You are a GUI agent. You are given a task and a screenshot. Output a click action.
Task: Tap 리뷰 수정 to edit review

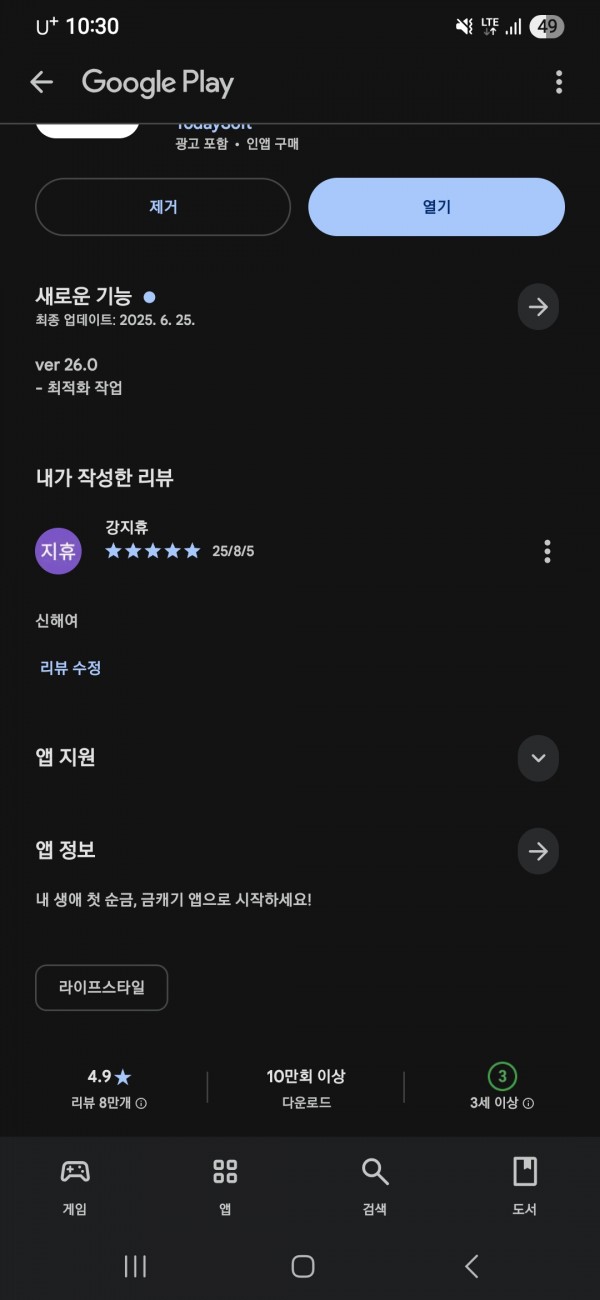click(70, 667)
